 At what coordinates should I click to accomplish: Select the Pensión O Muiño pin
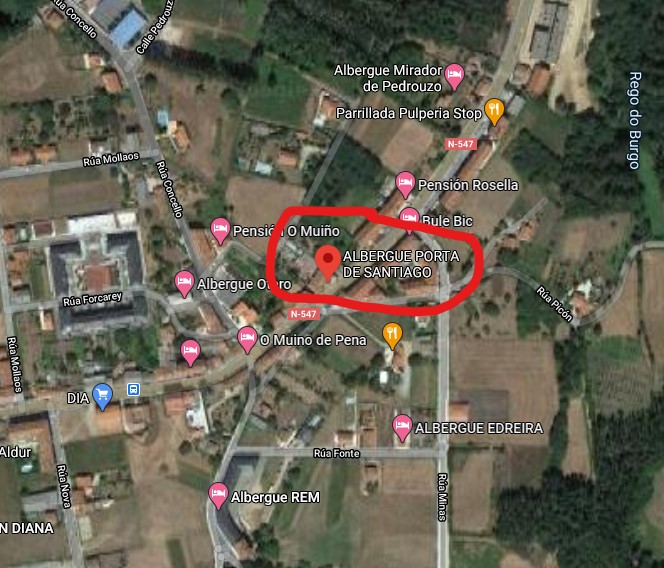pyautogui.click(x=220, y=231)
